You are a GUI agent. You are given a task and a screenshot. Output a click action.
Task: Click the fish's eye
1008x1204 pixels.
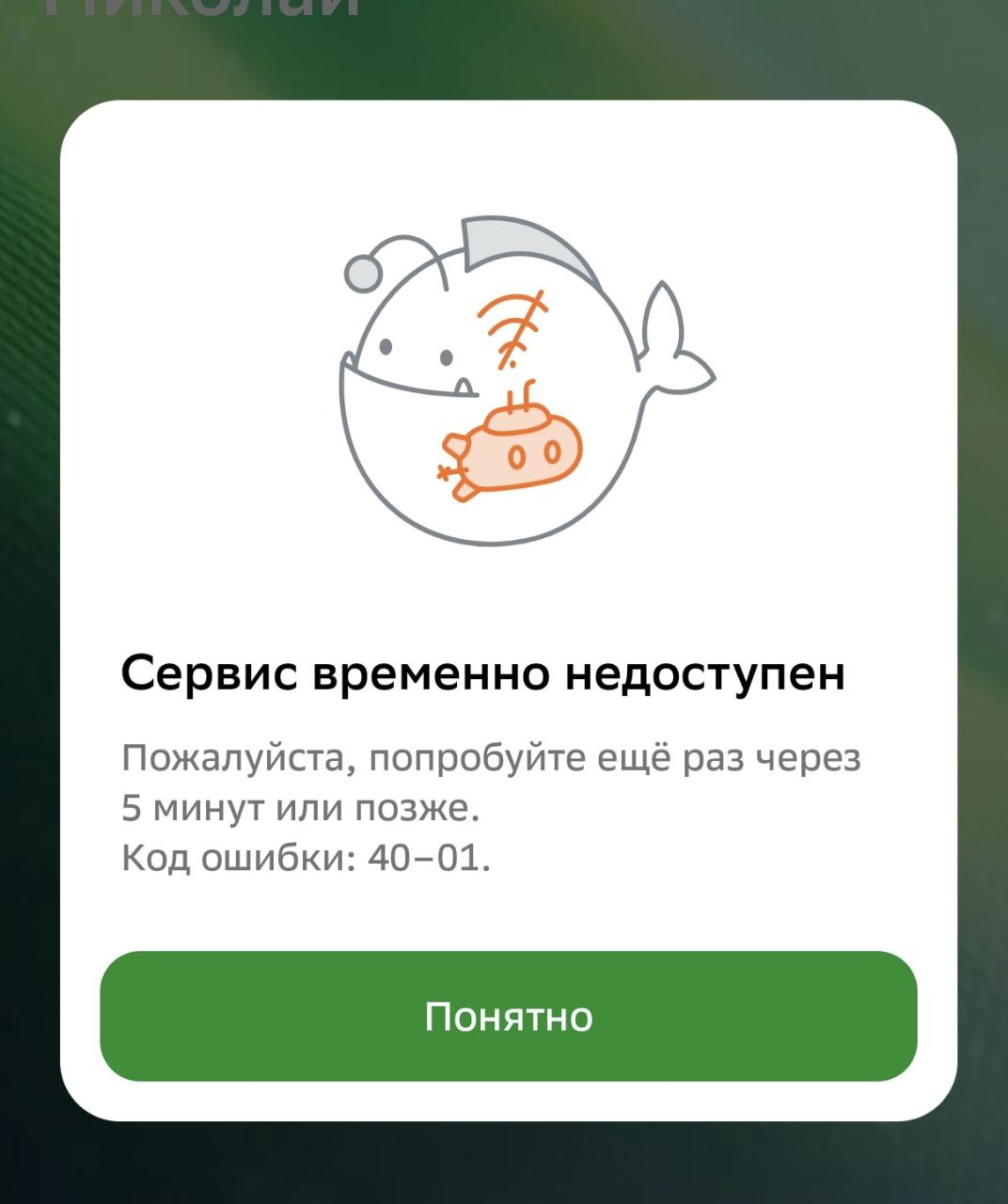pos(386,346)
